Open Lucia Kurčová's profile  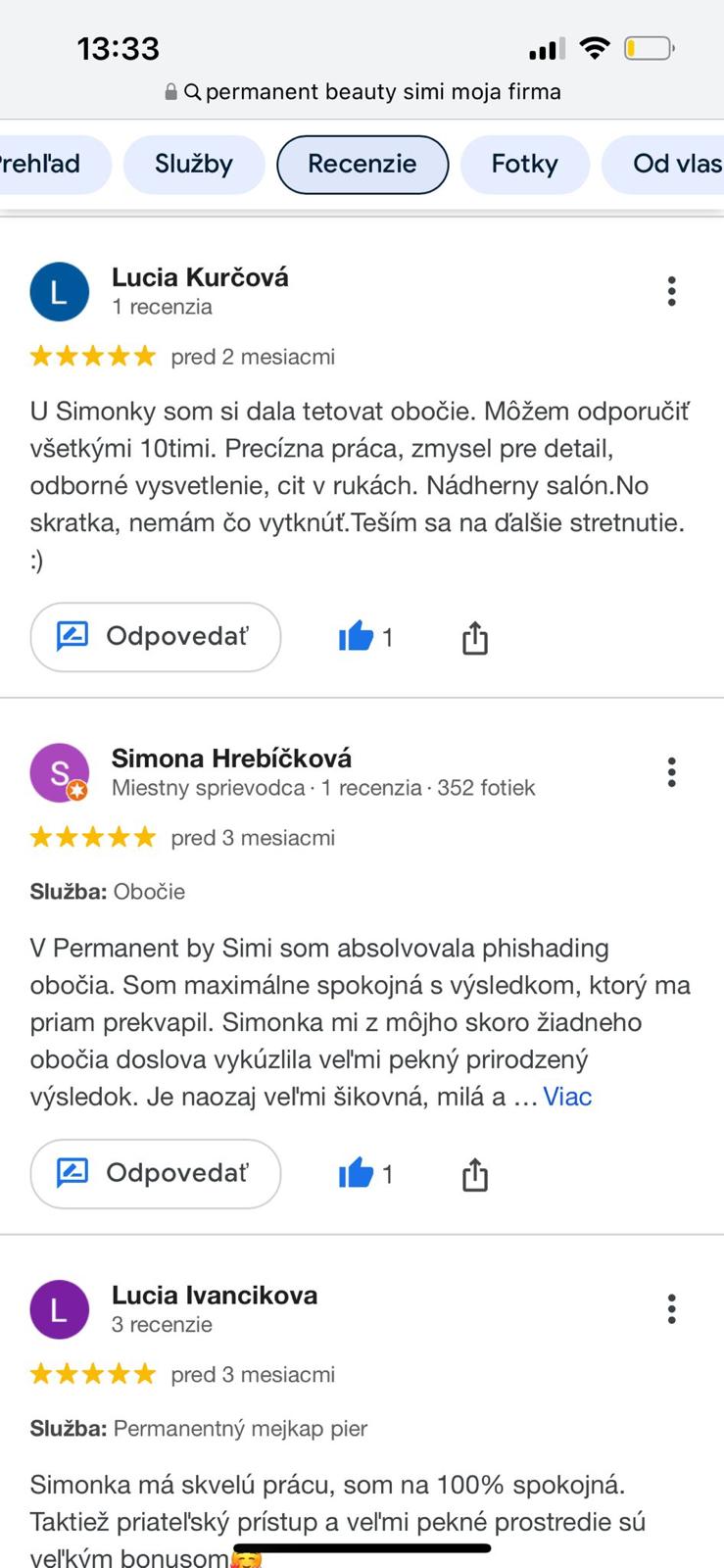200,277
